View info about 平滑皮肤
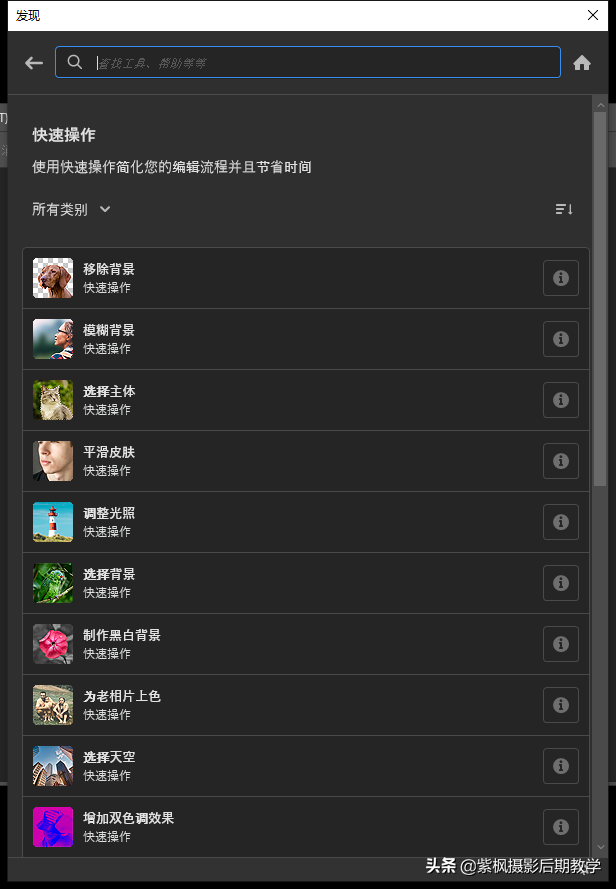Screen dimensions: 616x889 coord(561,461)
